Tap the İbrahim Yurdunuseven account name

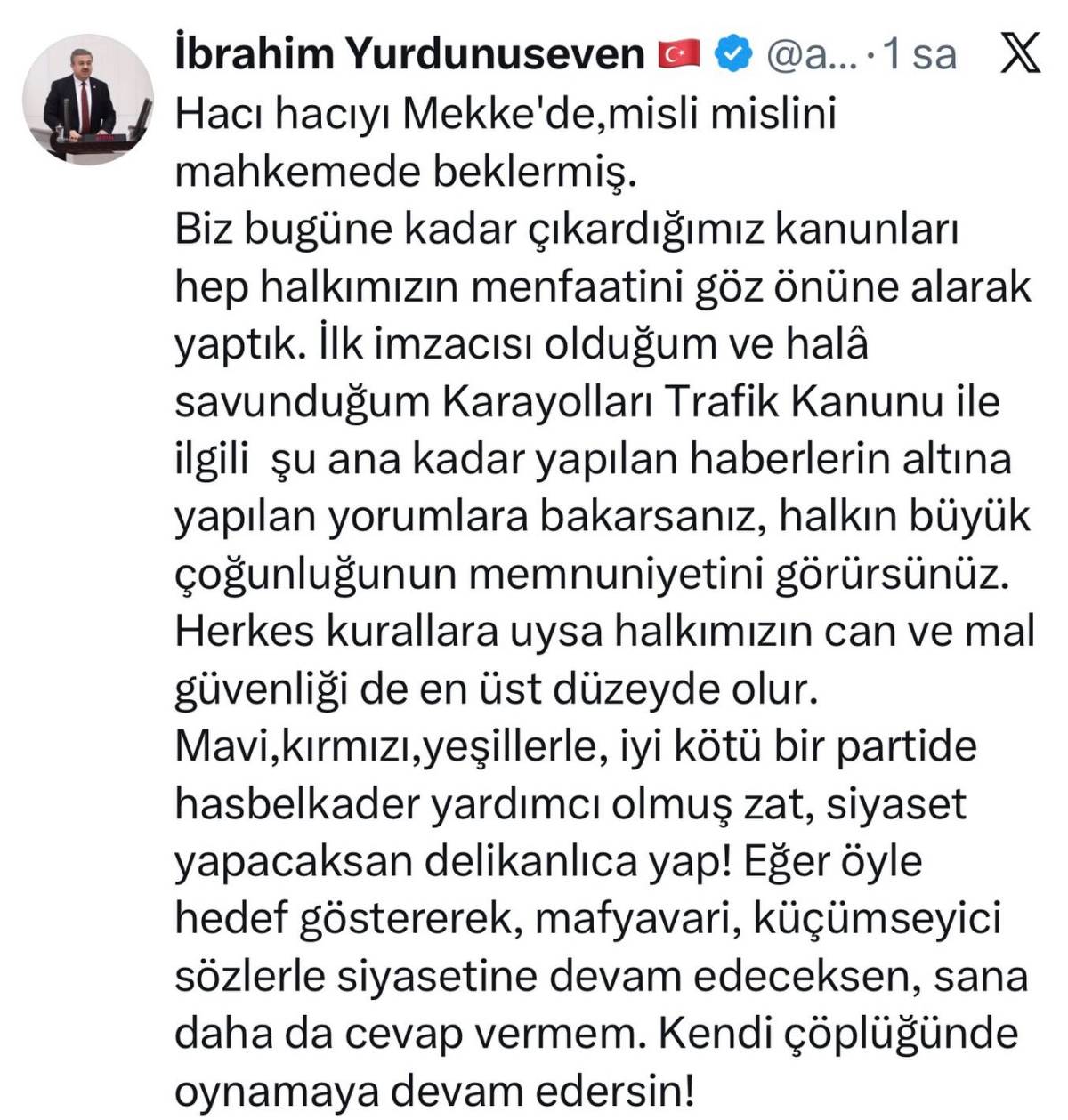point(409,55)
